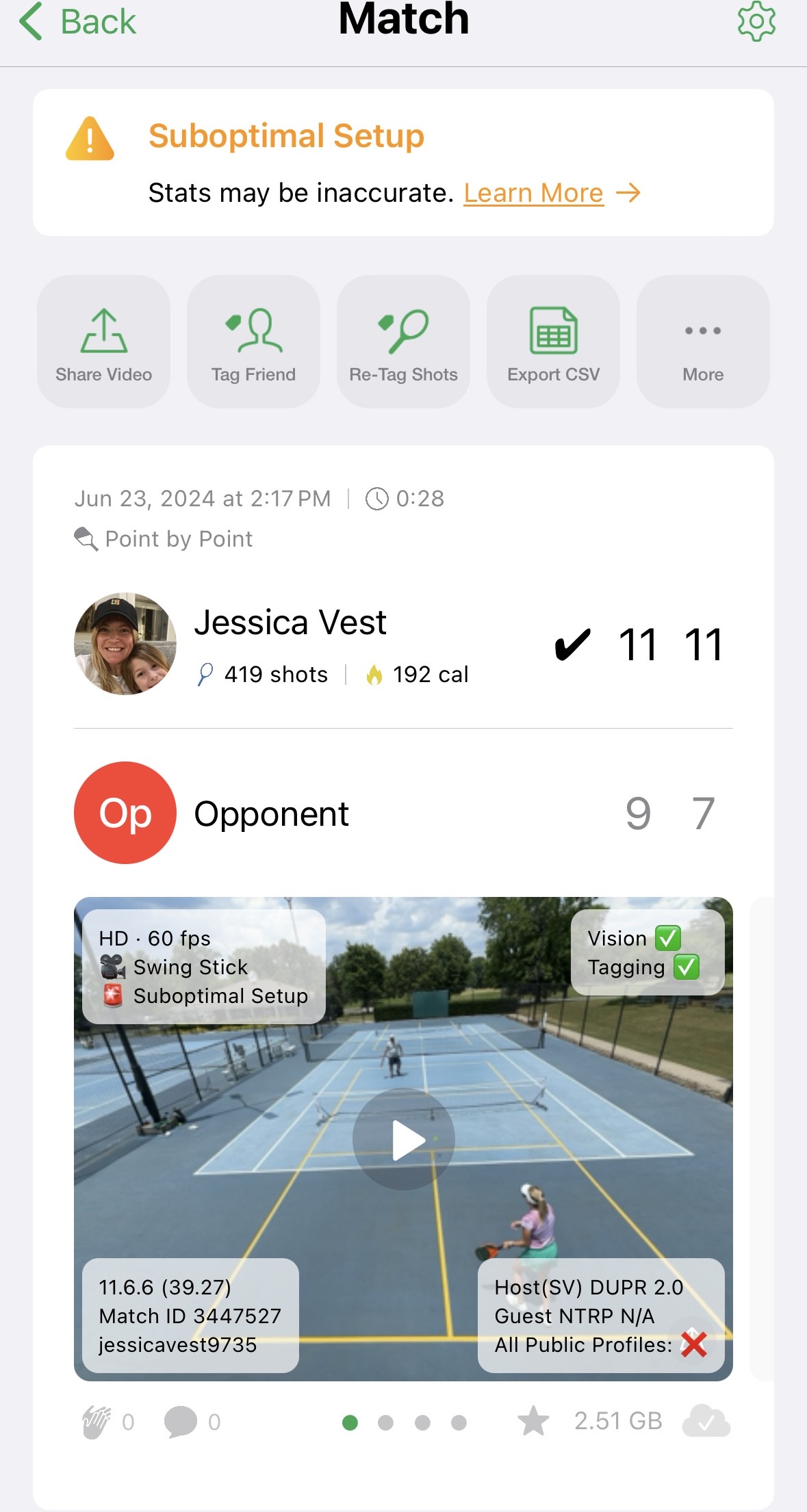Export match data as CSV
This screenshot has height=1512, width=807.
553,342
